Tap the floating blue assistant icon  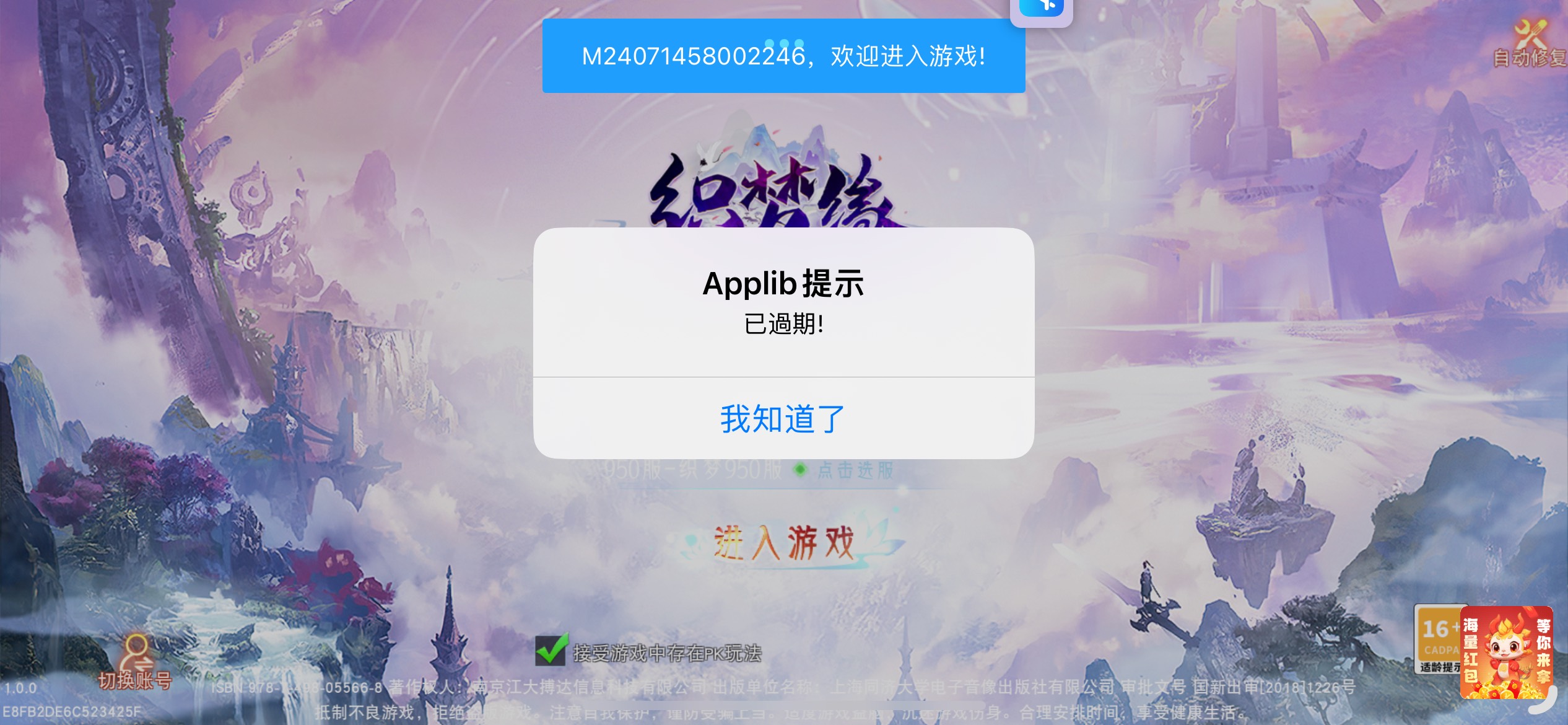coord(1042,7)
